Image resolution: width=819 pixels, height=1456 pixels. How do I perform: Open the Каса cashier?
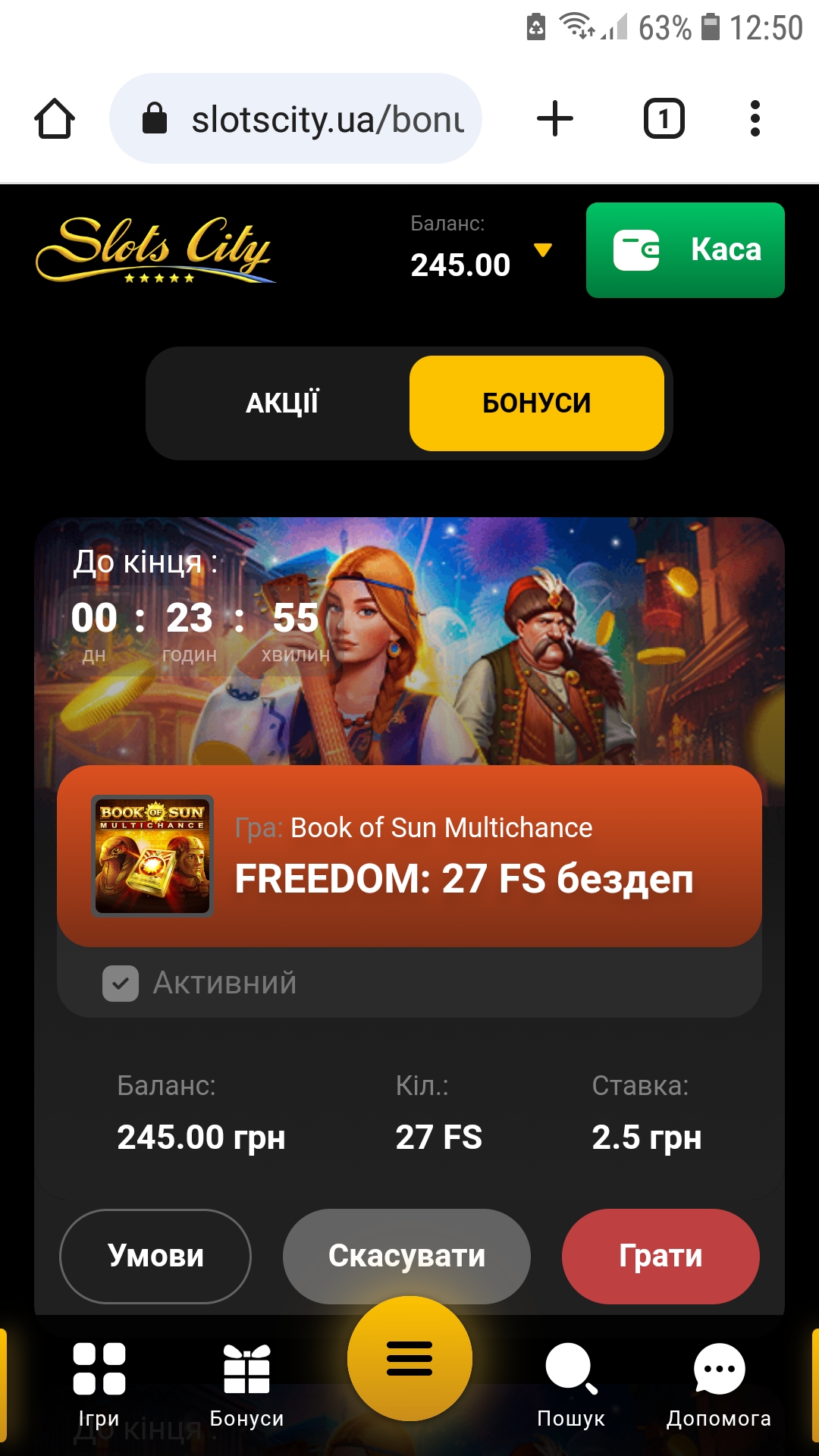(686, 249)
